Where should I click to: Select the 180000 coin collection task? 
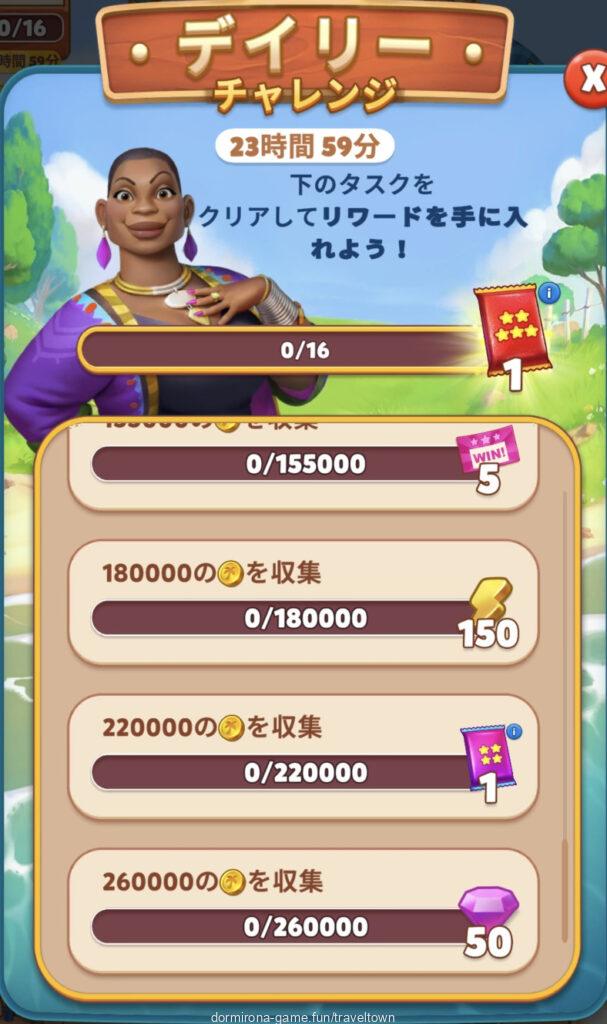point(300,601)
